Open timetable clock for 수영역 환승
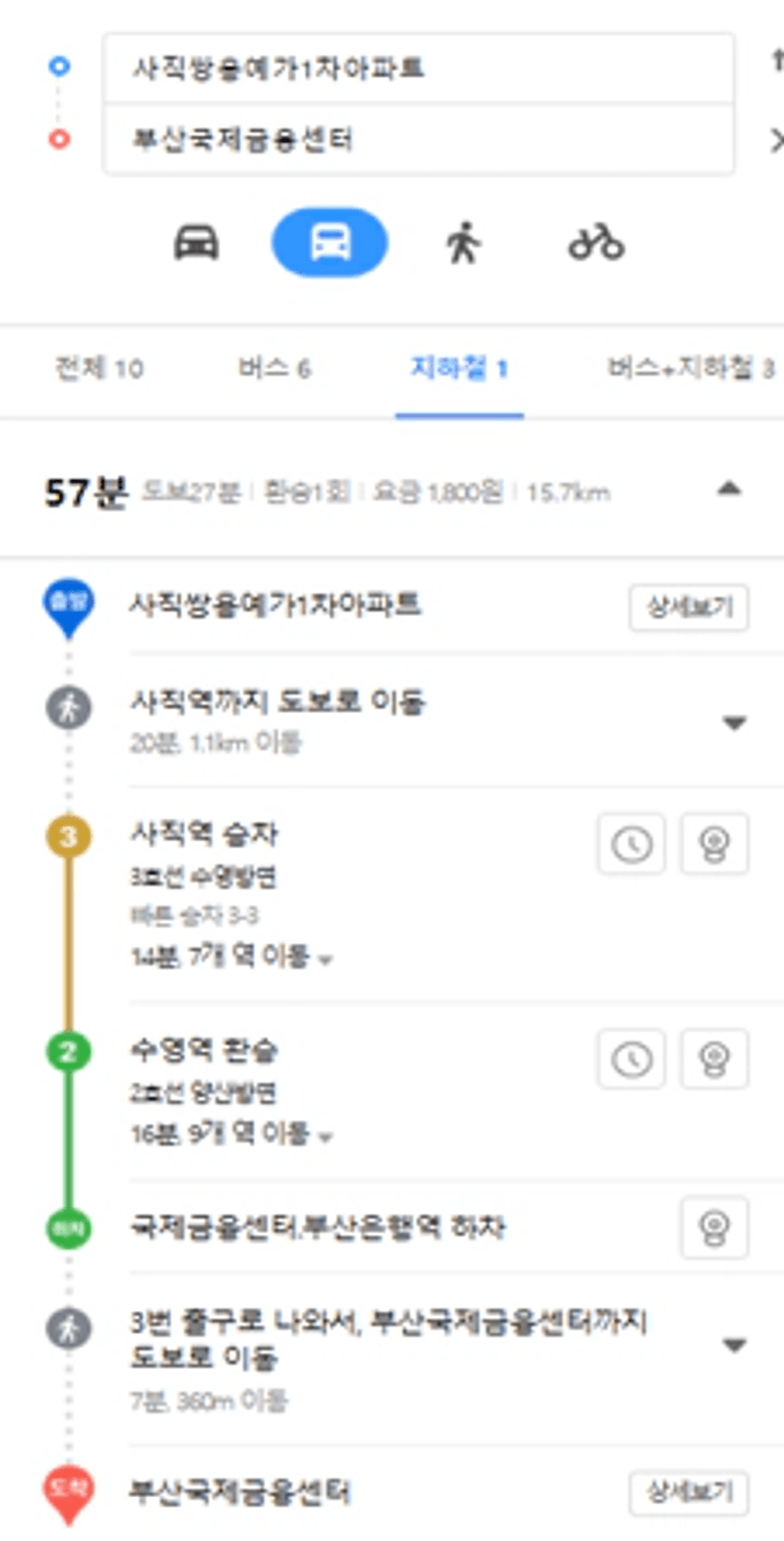 pyautogui.click(x=631, y=1059)
